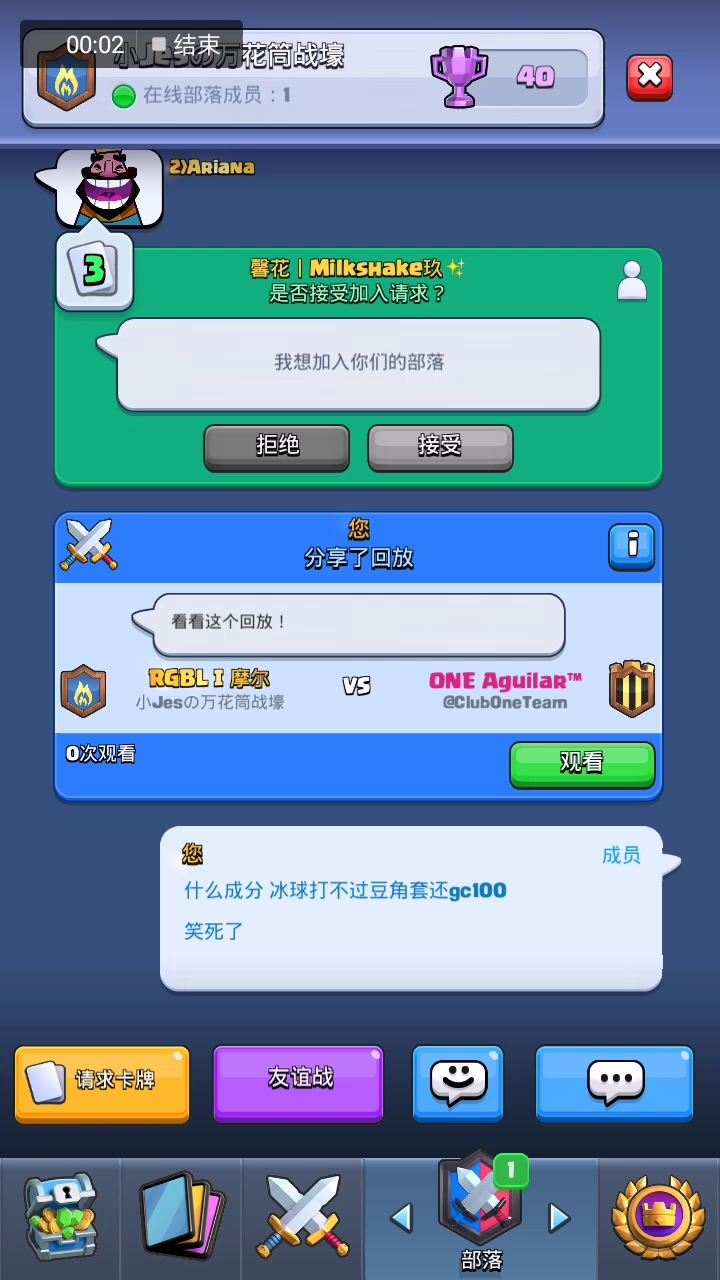720x1280 pixels.
Task: Start a friendly battle with 友谊战
Action: tap(299, 1084)
